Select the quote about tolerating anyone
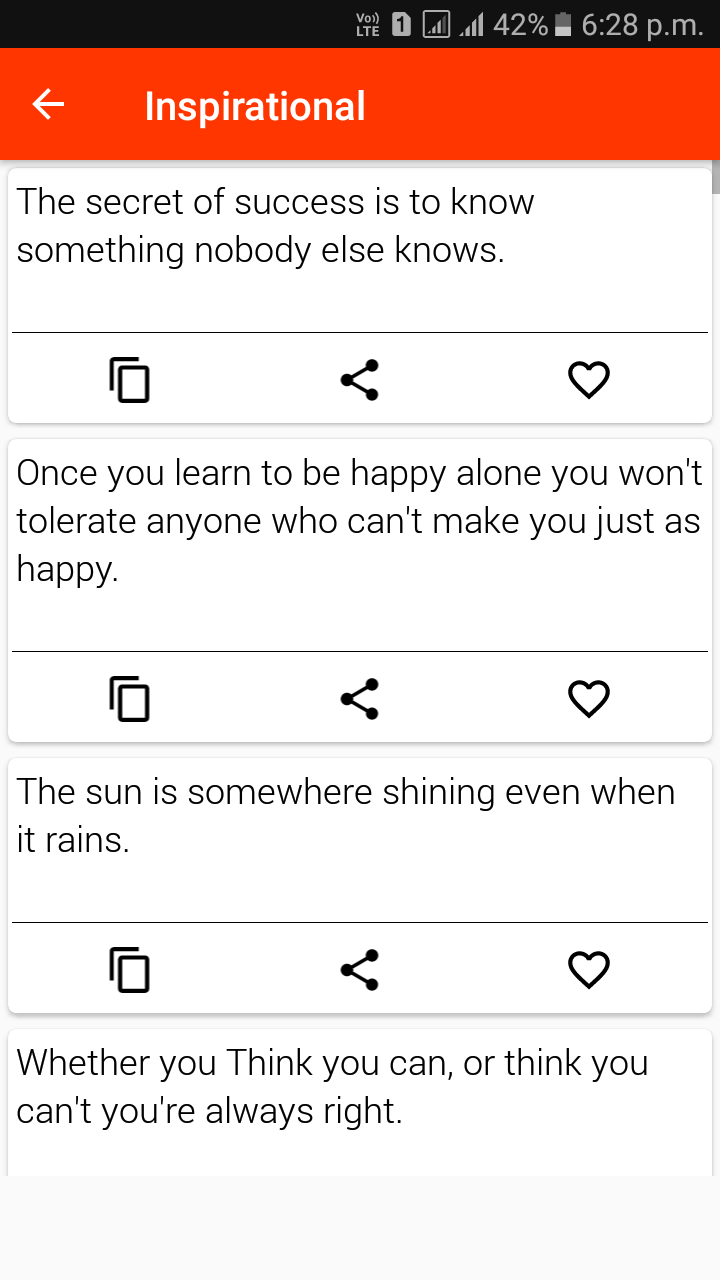 click(x=360, y=521)
